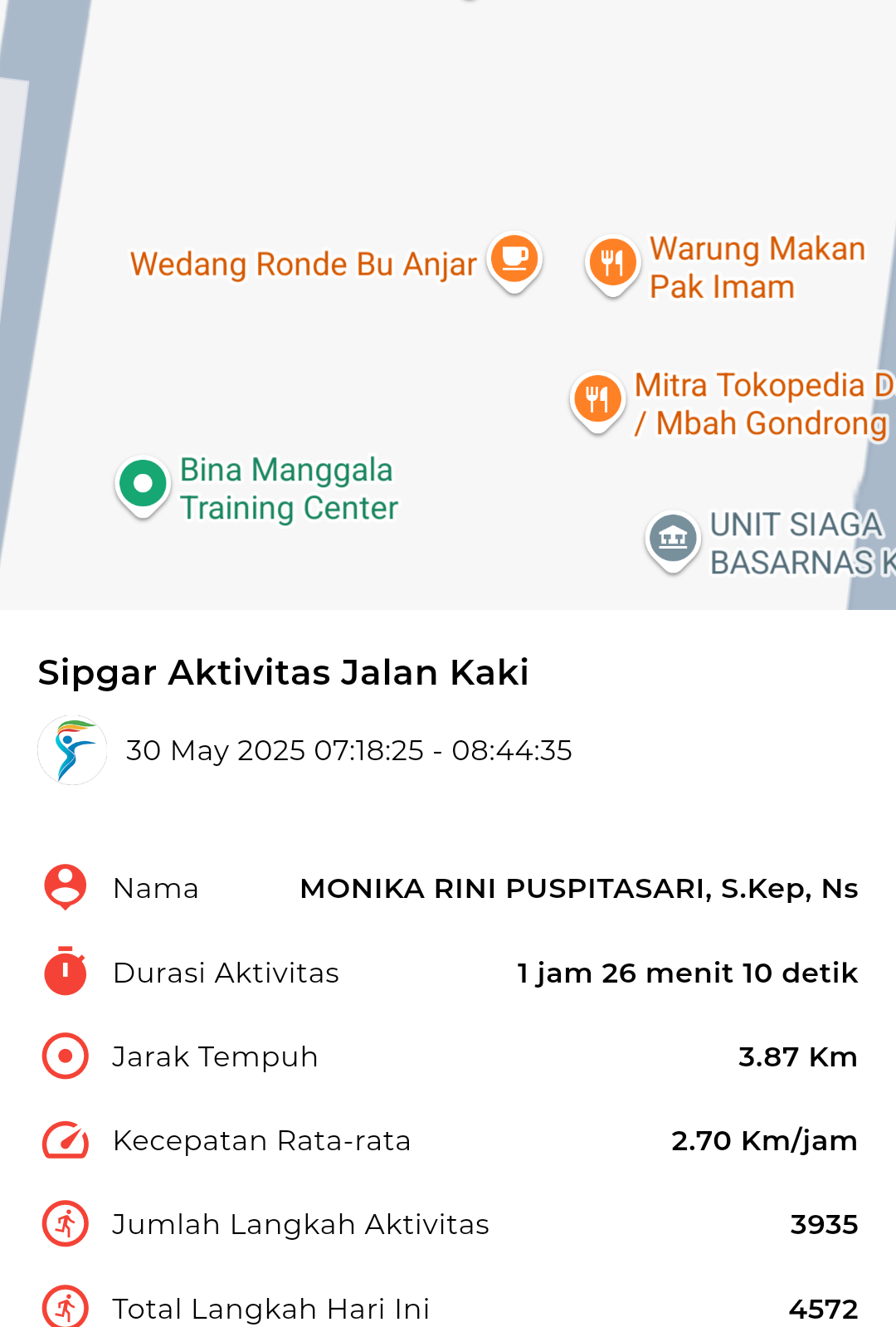Select the Sipgar Aktivitas Jalan Kaki title
This screenshot has height=1327, width=896.
(x=284, y=673)
